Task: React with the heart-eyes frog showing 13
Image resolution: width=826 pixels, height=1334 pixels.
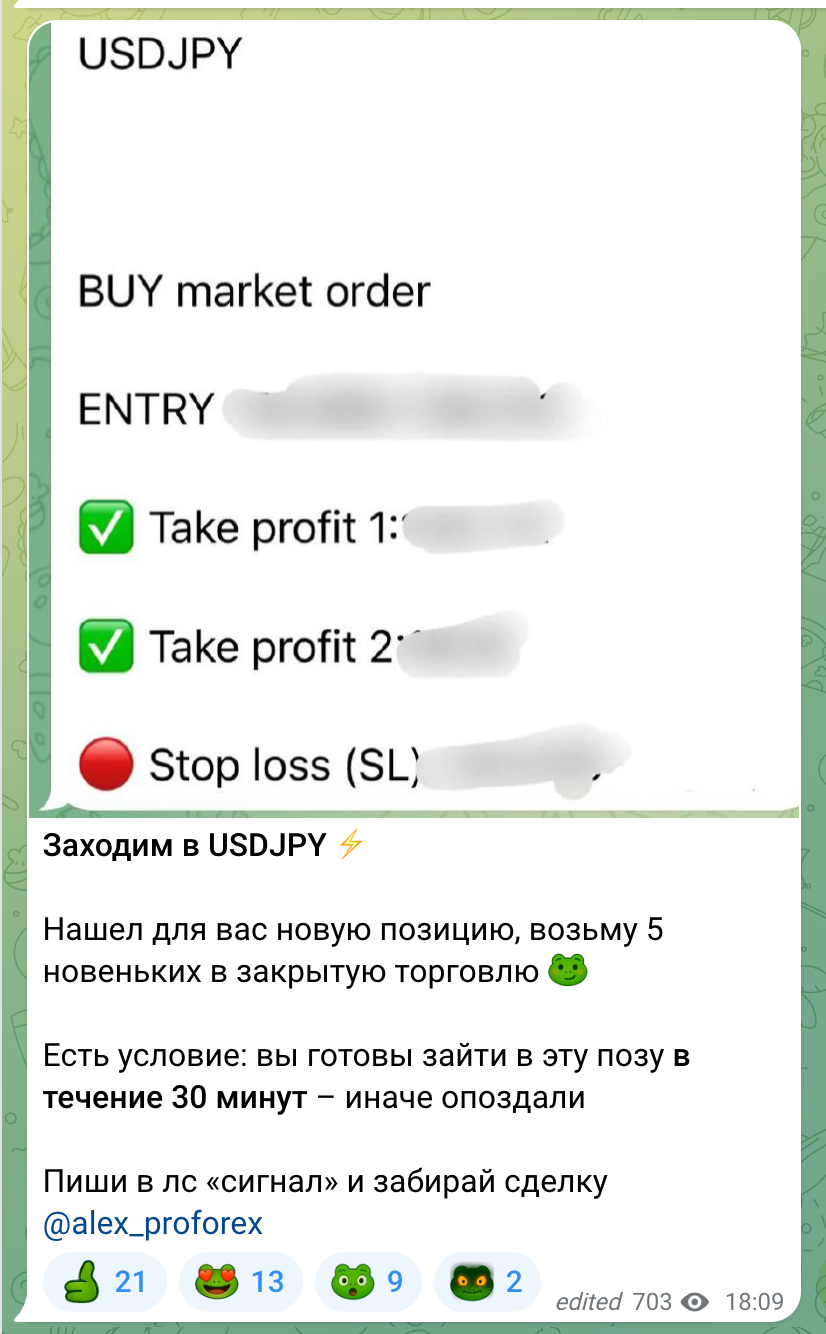Action: click(x=240, y=1281)
